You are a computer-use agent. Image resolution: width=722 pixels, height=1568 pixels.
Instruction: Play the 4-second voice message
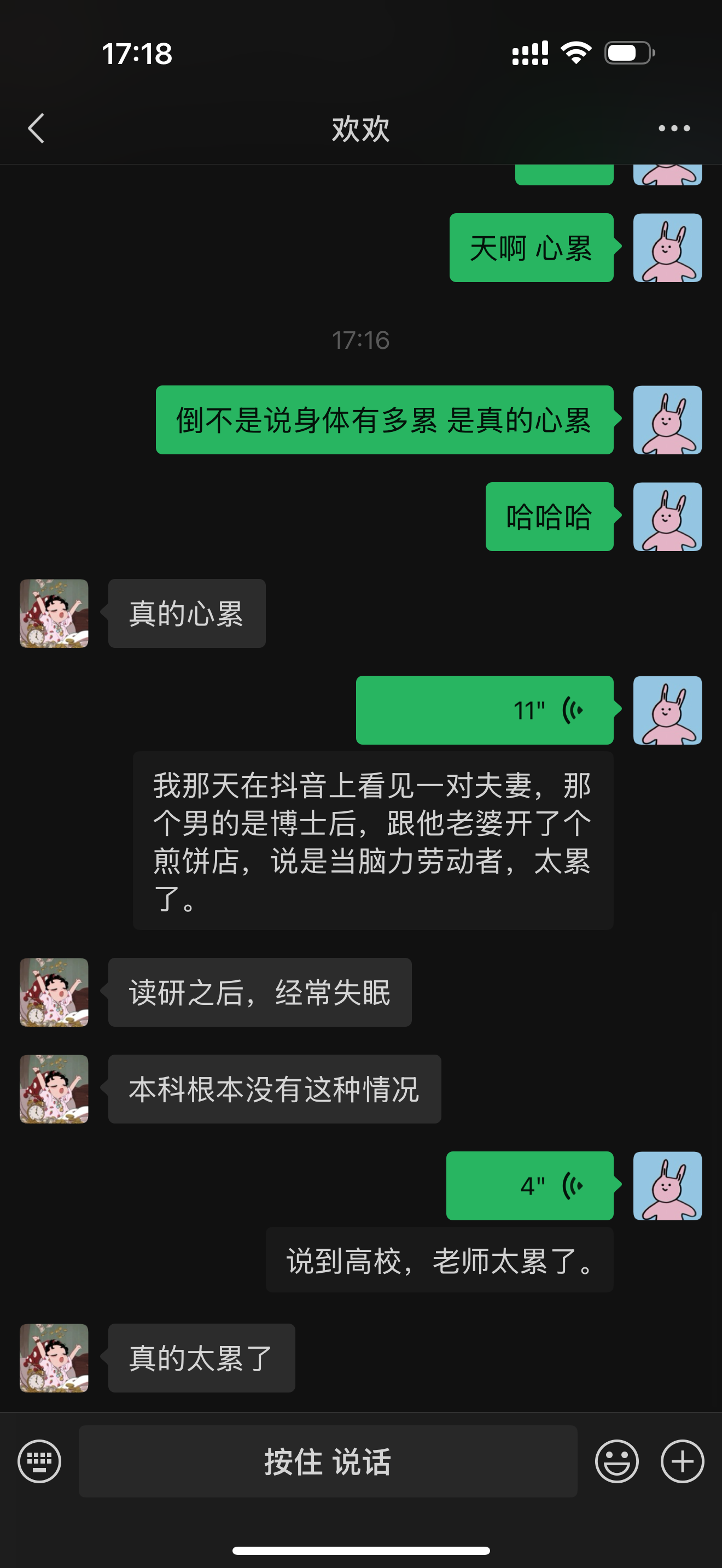[529, 1185]
